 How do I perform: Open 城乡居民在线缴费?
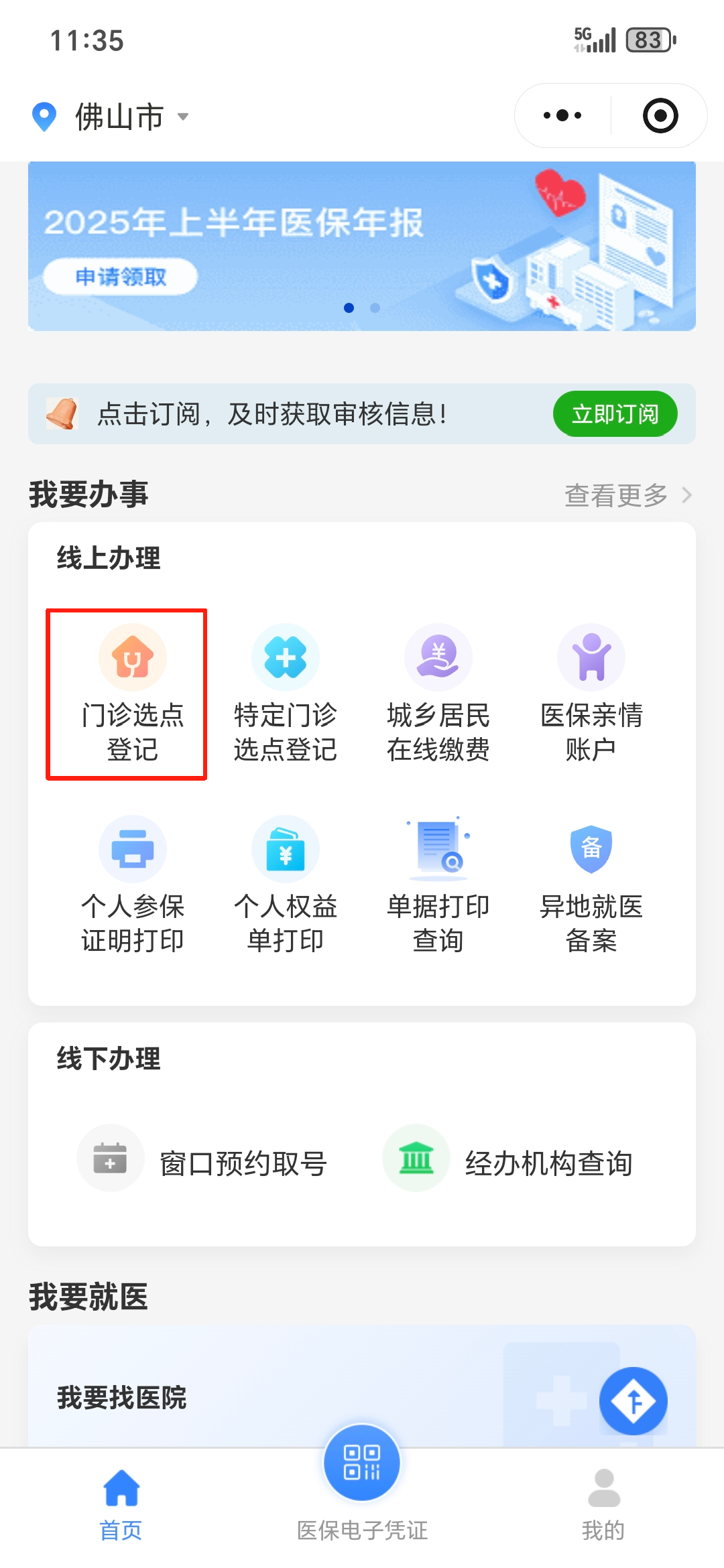(438, 694)
